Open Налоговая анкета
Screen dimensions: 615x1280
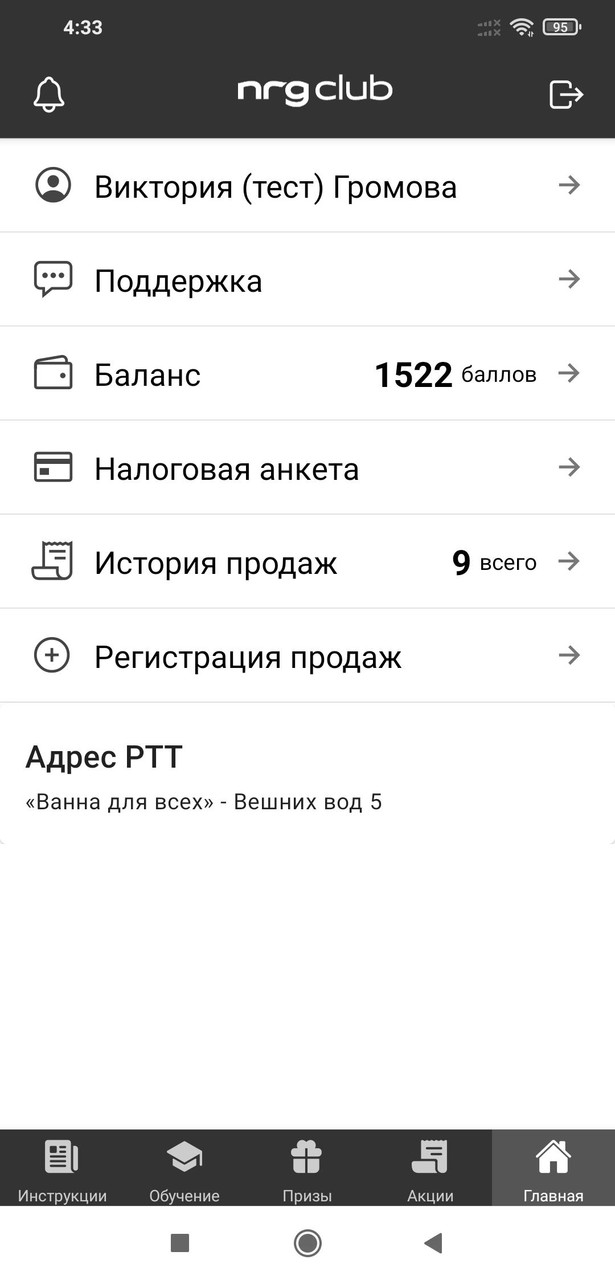pos(307,469)
